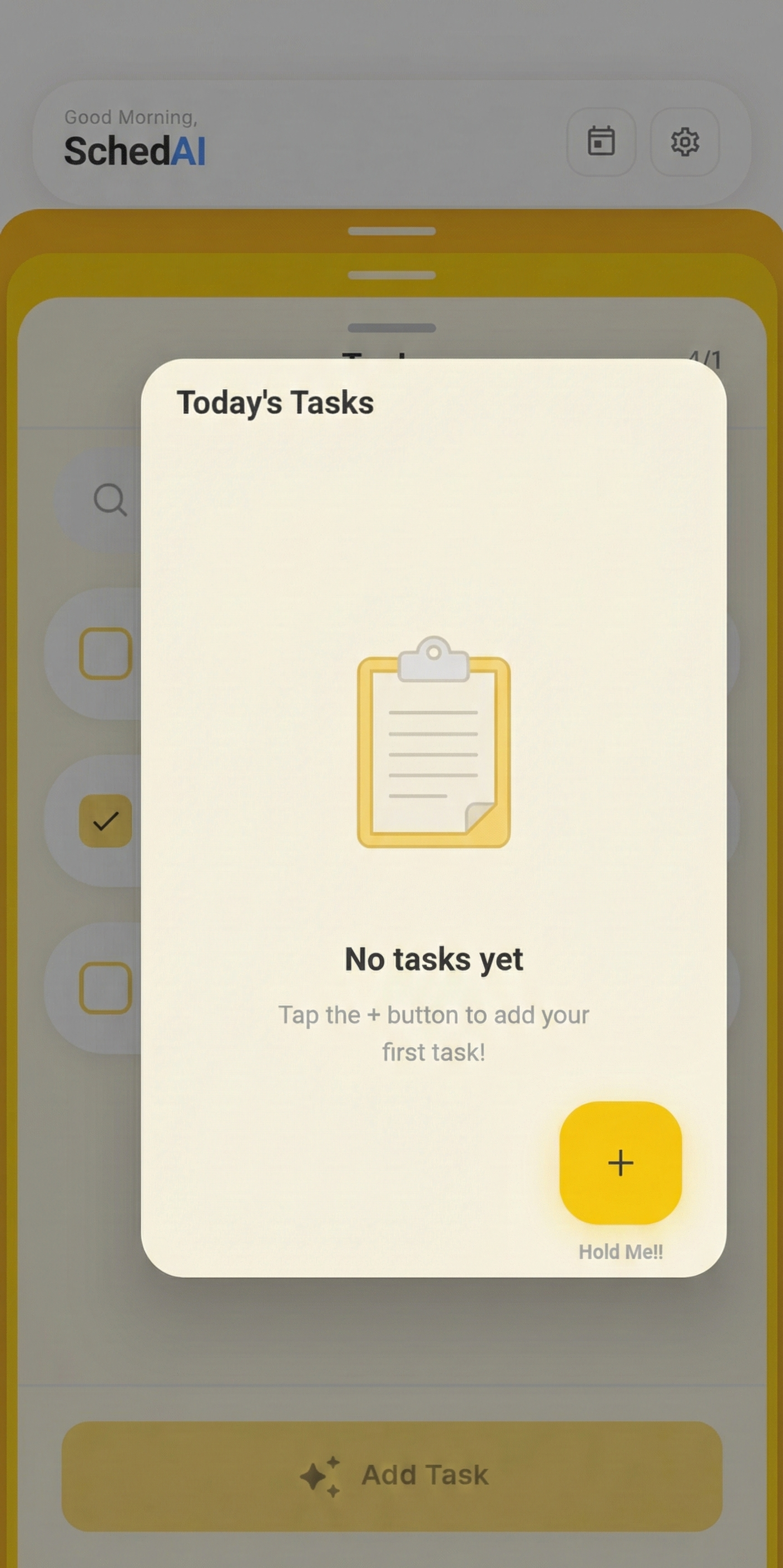Open the calendar icon in the header
This screenshot has height=1568, width=783.
point(602,141)
